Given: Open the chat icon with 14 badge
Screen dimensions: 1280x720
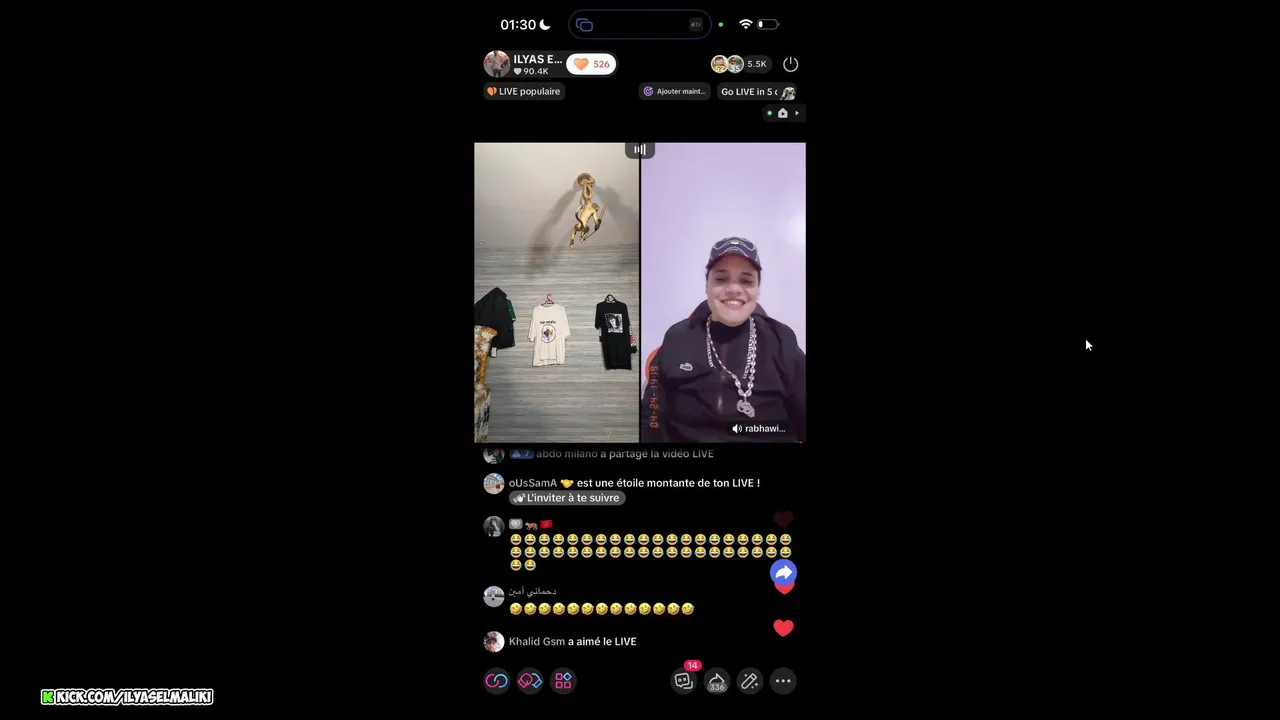Looking at the screenshot, I should (x=684, y=681).
